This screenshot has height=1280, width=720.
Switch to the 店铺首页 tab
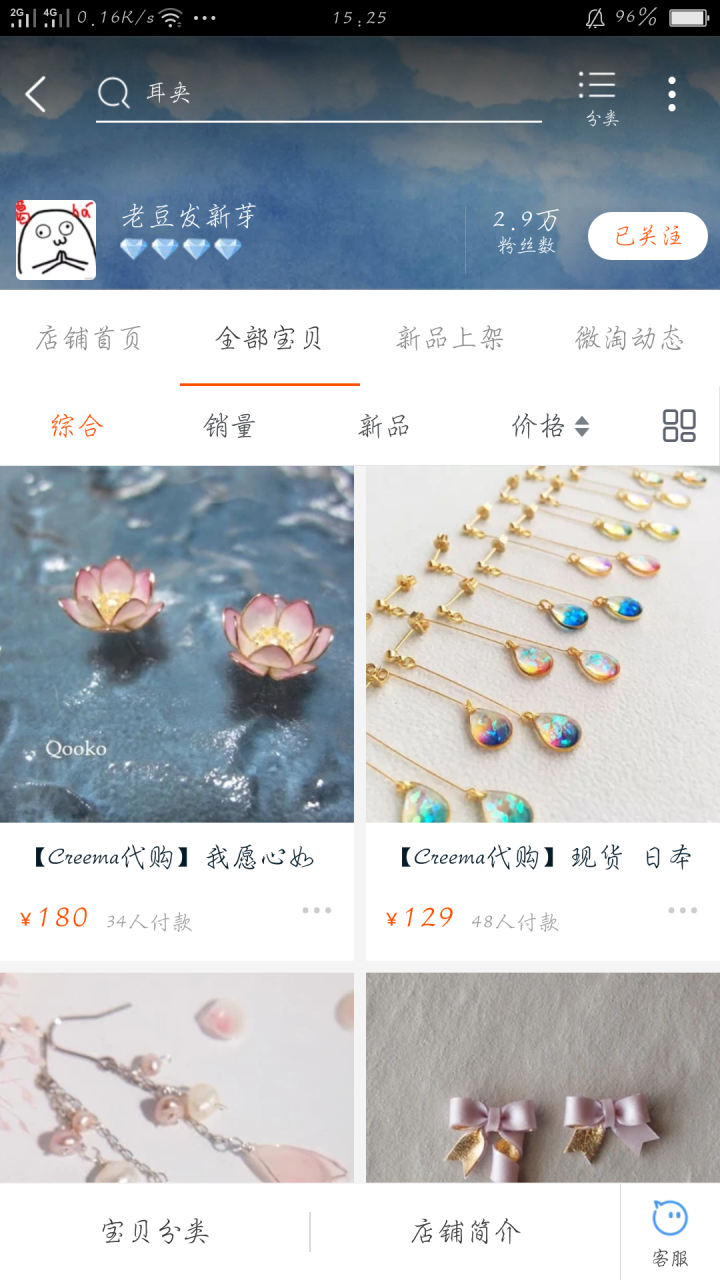89,339
